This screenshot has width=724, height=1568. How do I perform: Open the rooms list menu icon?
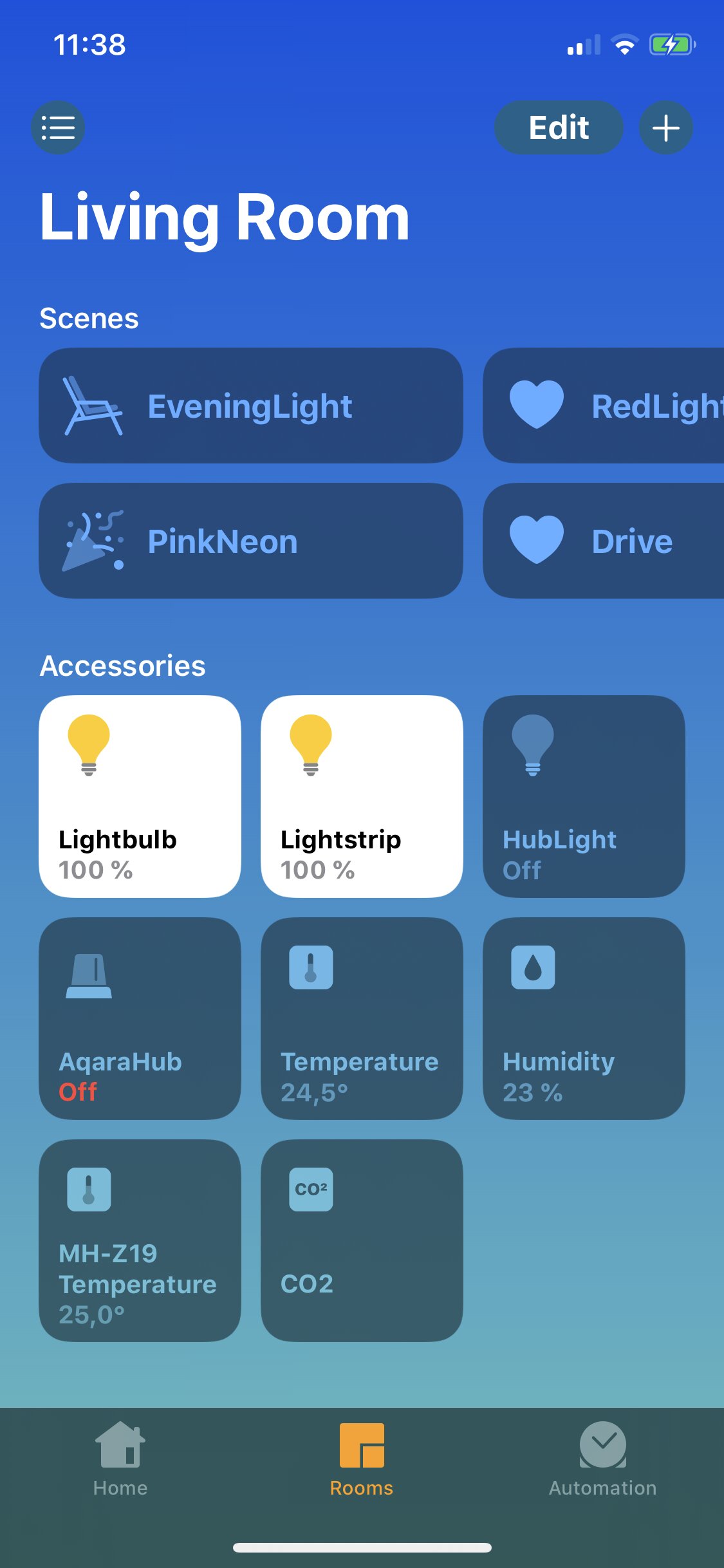(x=58, y=127)
